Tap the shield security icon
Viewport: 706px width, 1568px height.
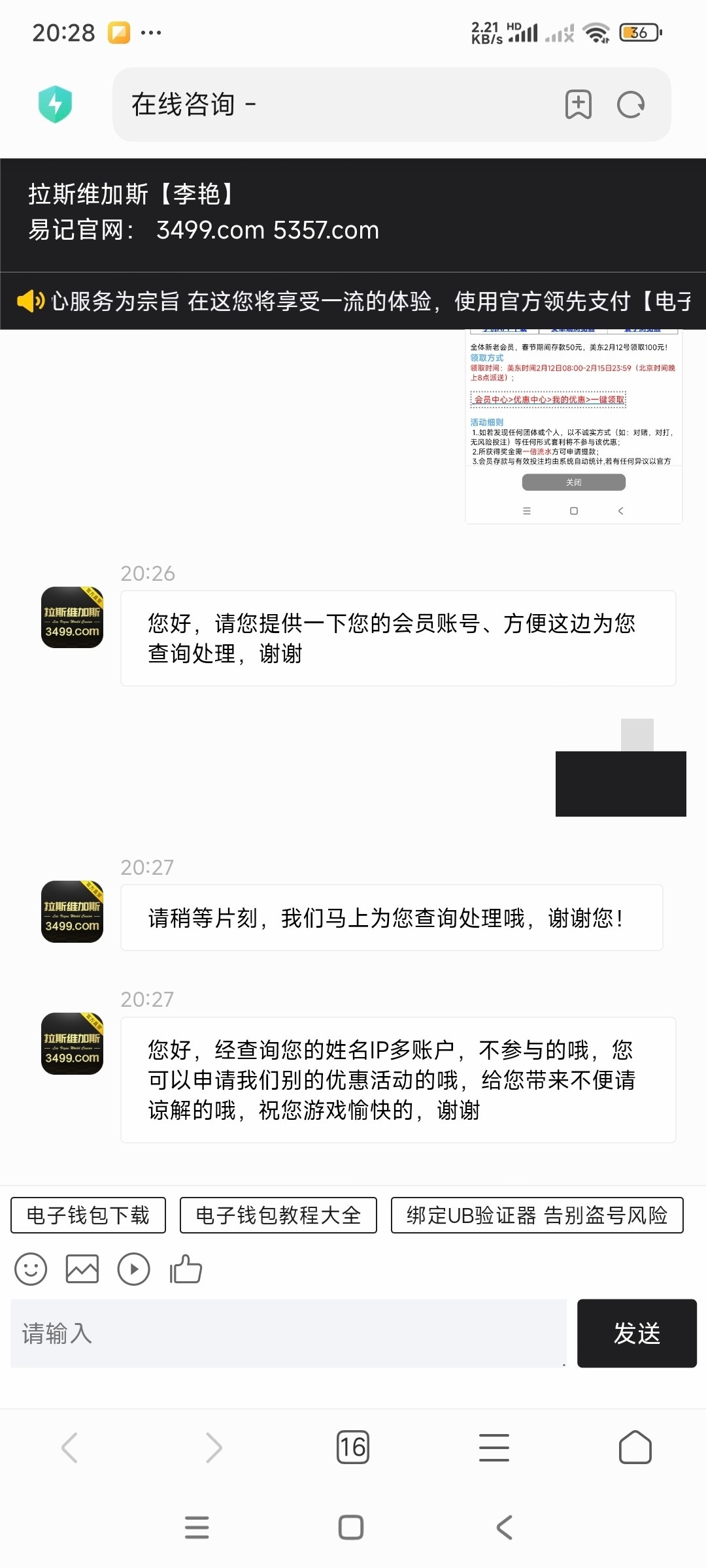tap(55, 105)
